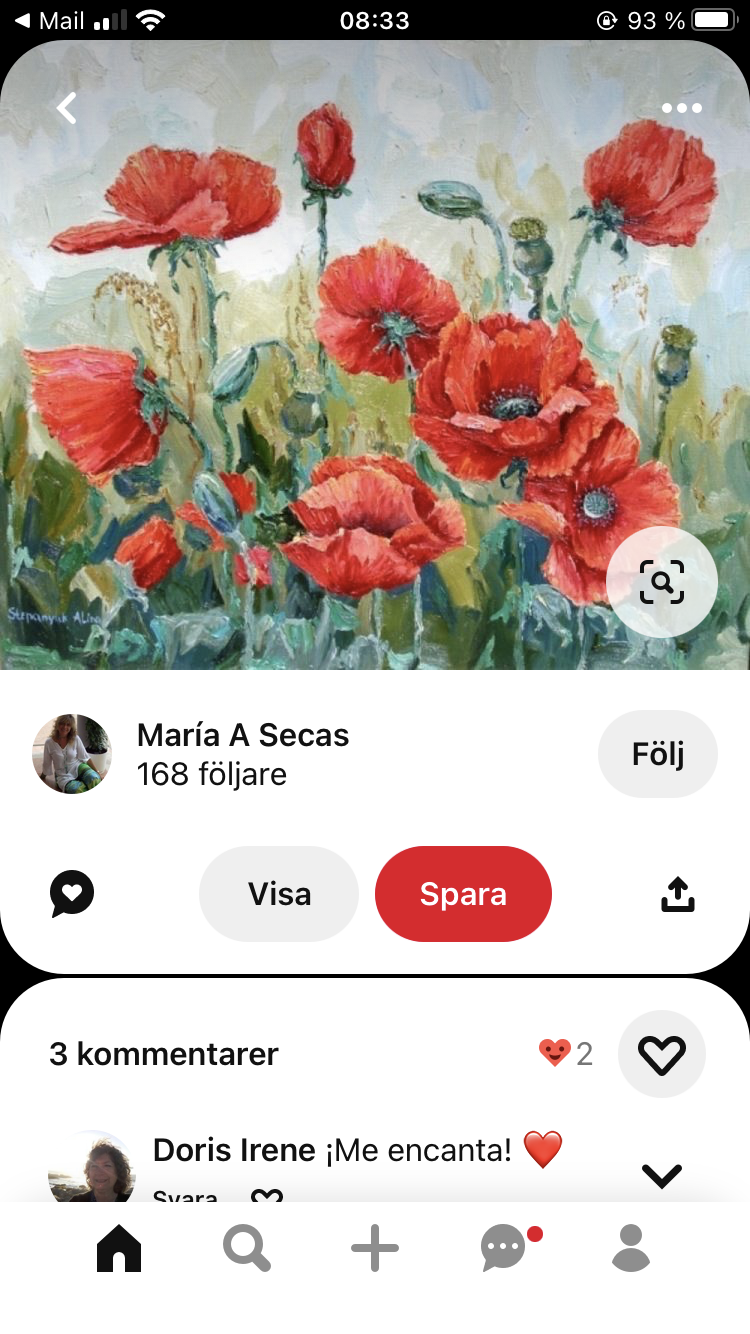Tap the visual search lens icon
This screenshot has width=750, height=1334.
661,581
